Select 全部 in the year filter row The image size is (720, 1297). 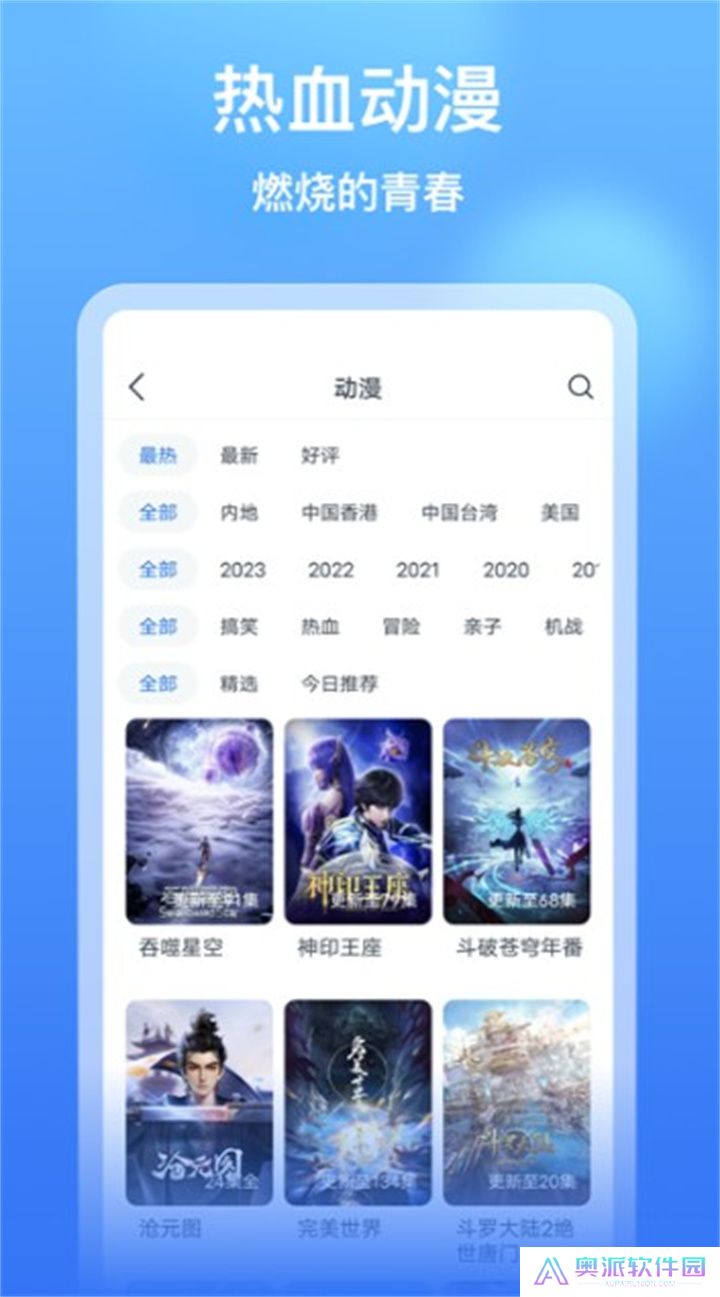click(159, 569)
